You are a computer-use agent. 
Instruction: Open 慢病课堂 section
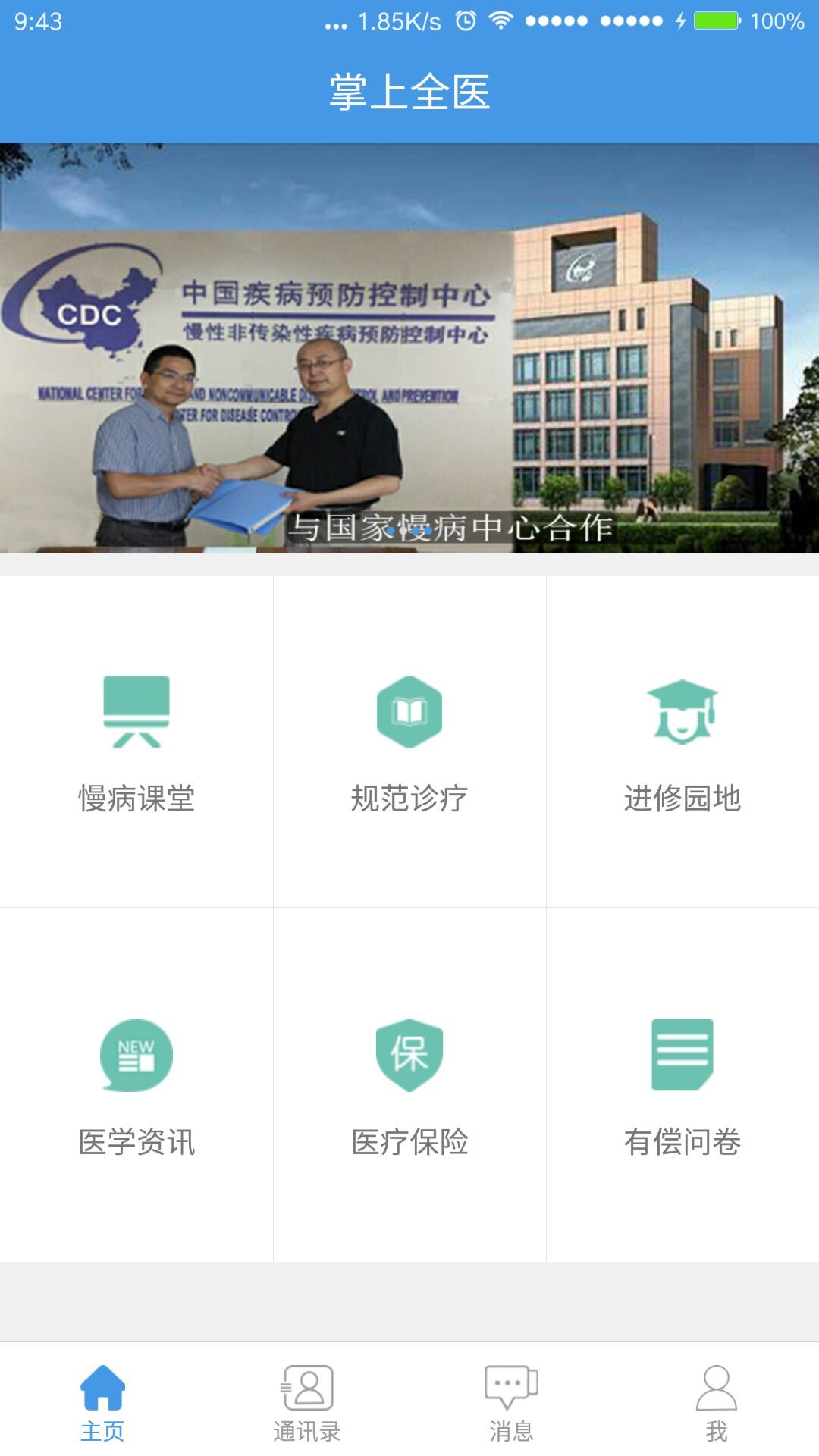pyautogui.click(x=136, y=742)
